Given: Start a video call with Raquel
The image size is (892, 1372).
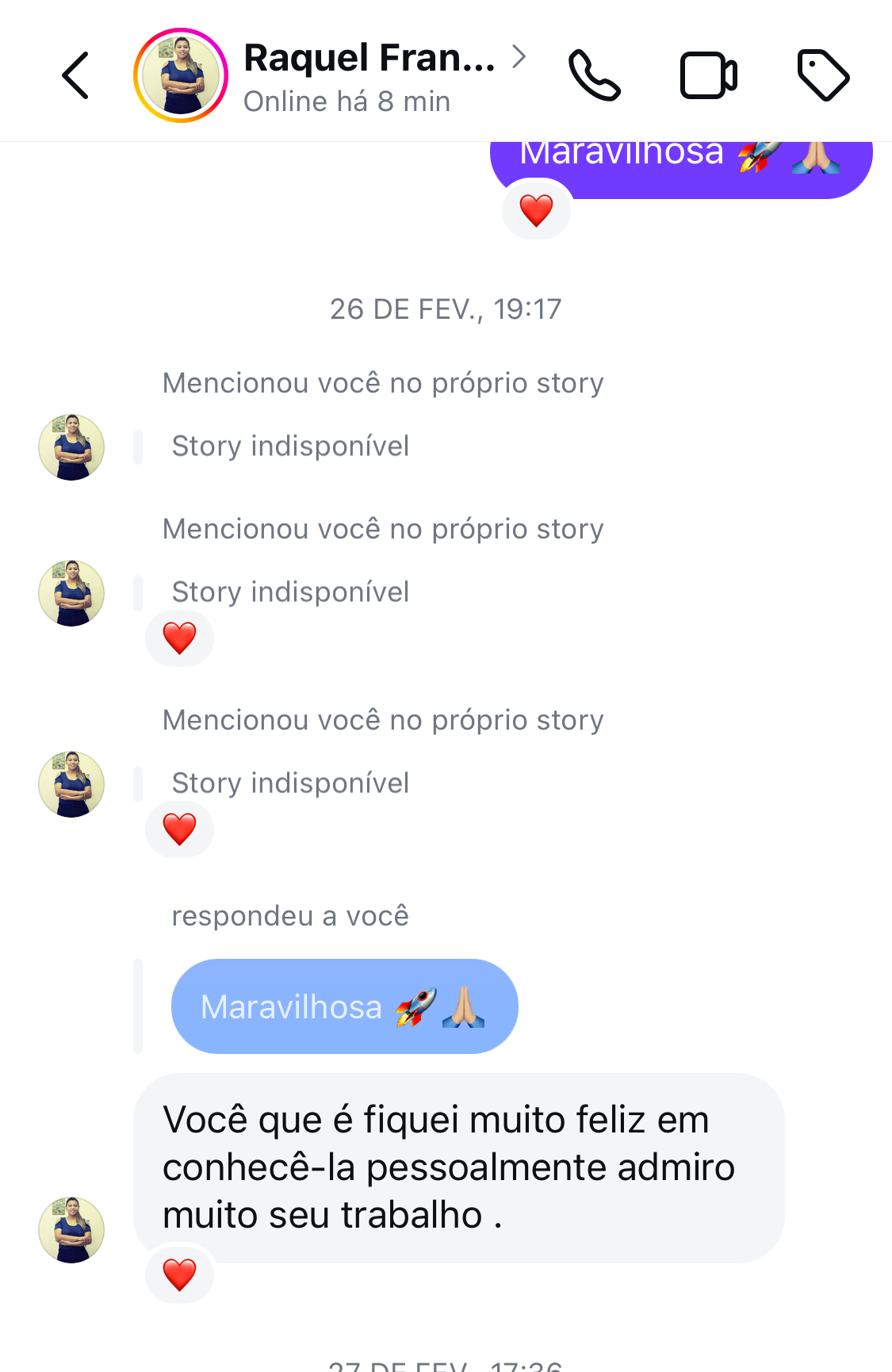Looking at the screenshot, I should [x=709, y=76].
